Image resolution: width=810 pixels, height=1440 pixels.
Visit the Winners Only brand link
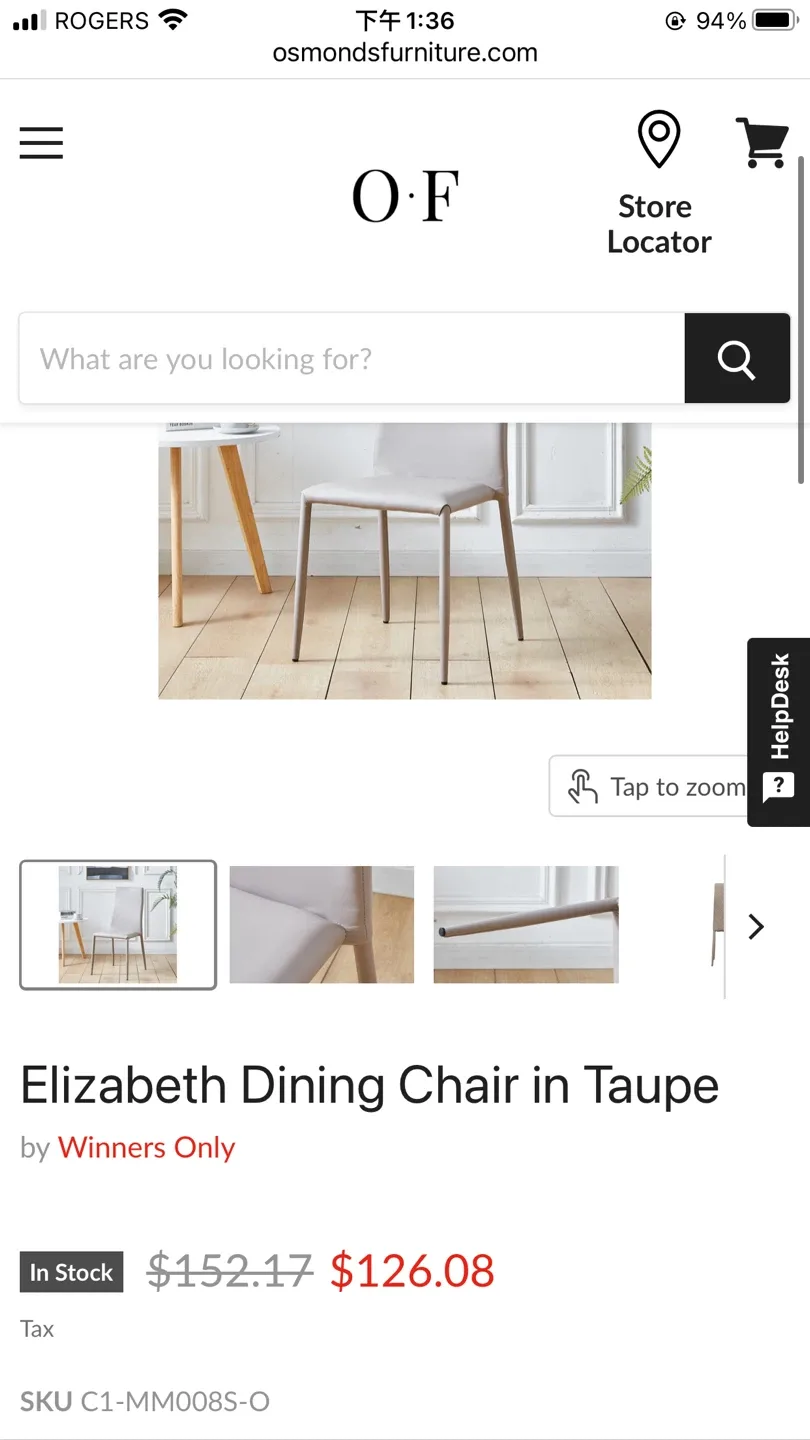tap(146, 1147)
